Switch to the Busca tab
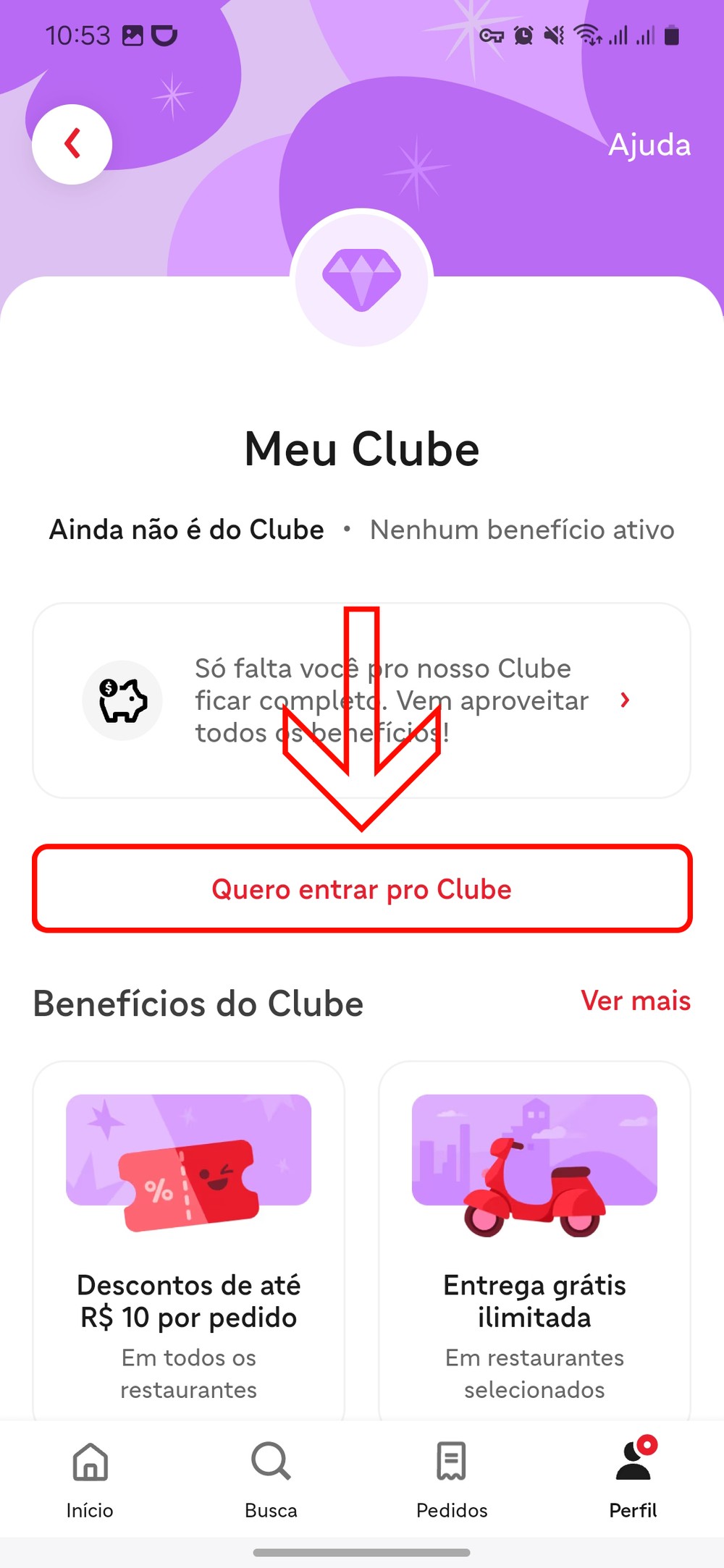The image size is (724, 1568). click(271, 1478)
